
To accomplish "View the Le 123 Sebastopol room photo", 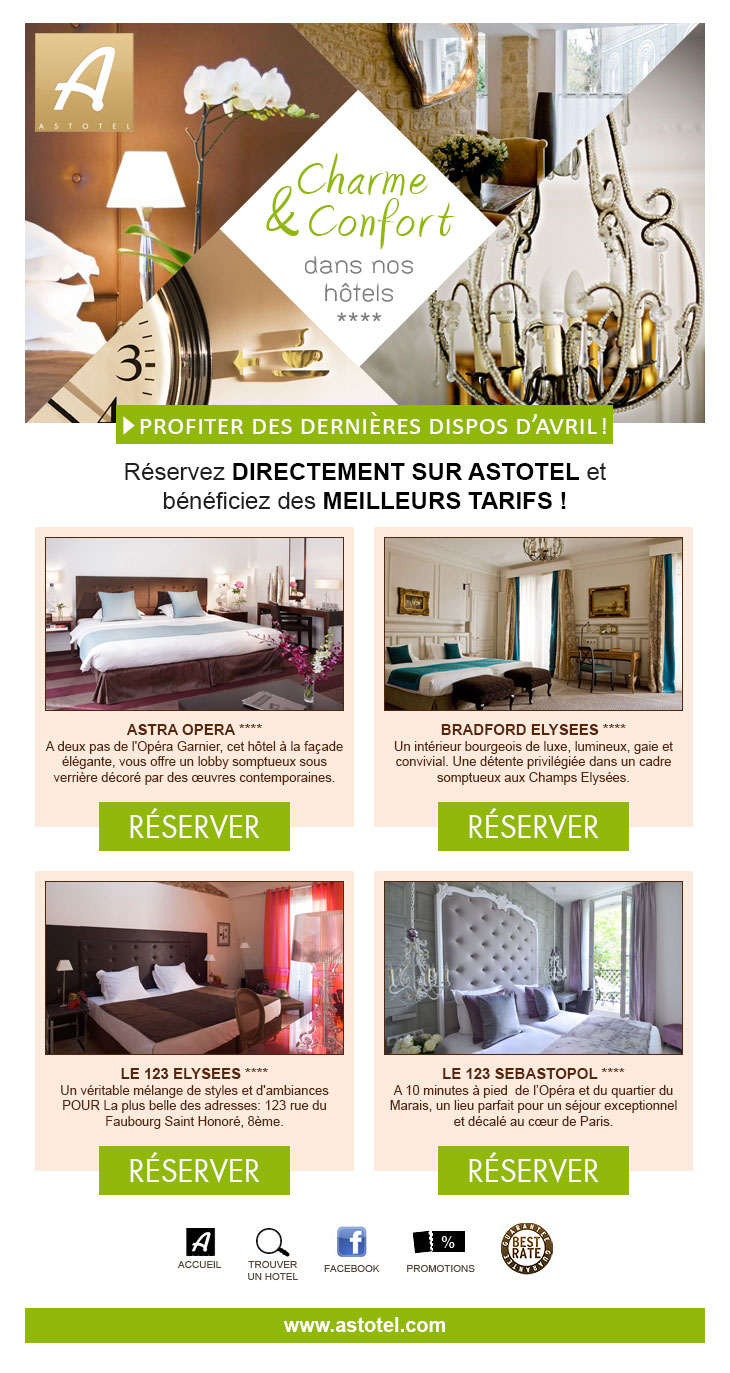I will pos(533,967).
